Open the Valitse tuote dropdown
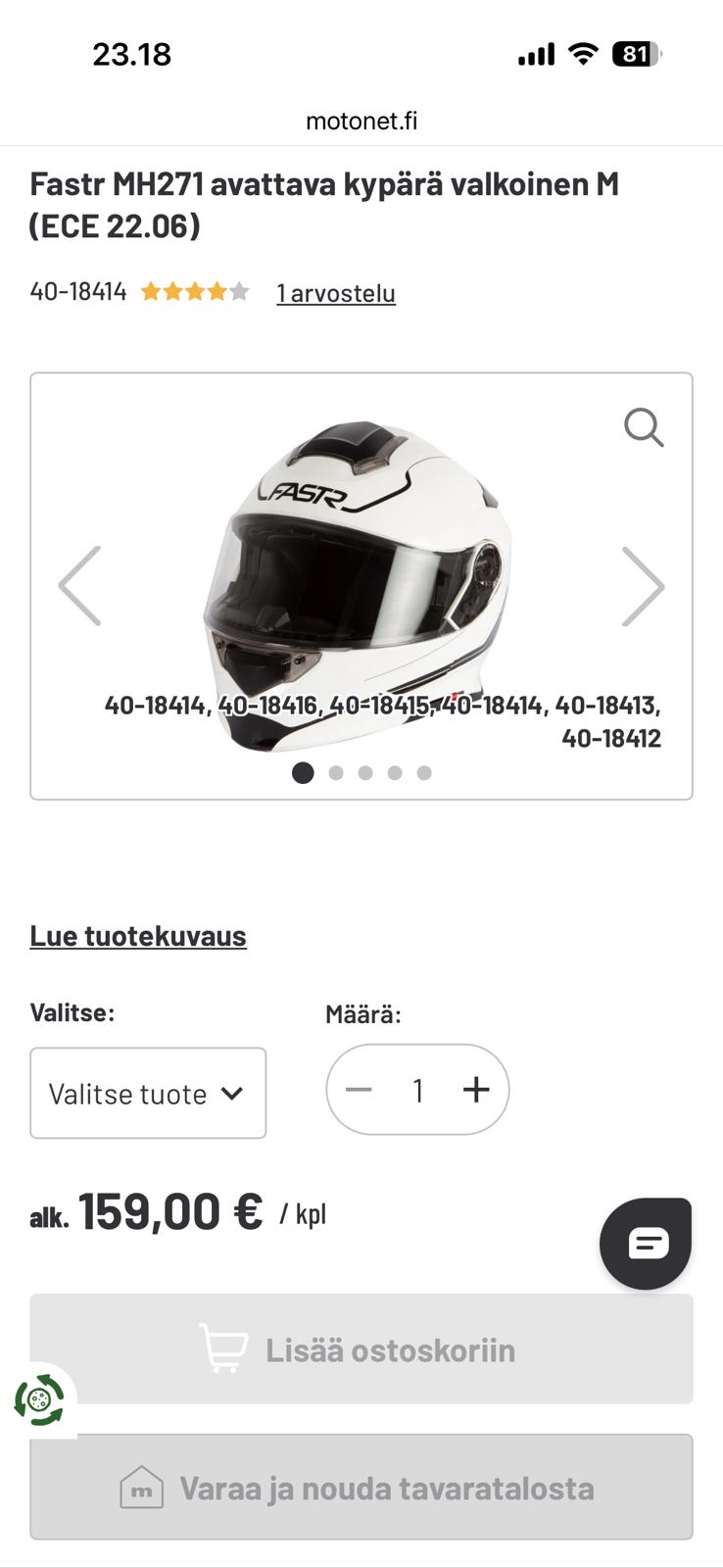The image size is (723, 1568). click(148, 1093)
